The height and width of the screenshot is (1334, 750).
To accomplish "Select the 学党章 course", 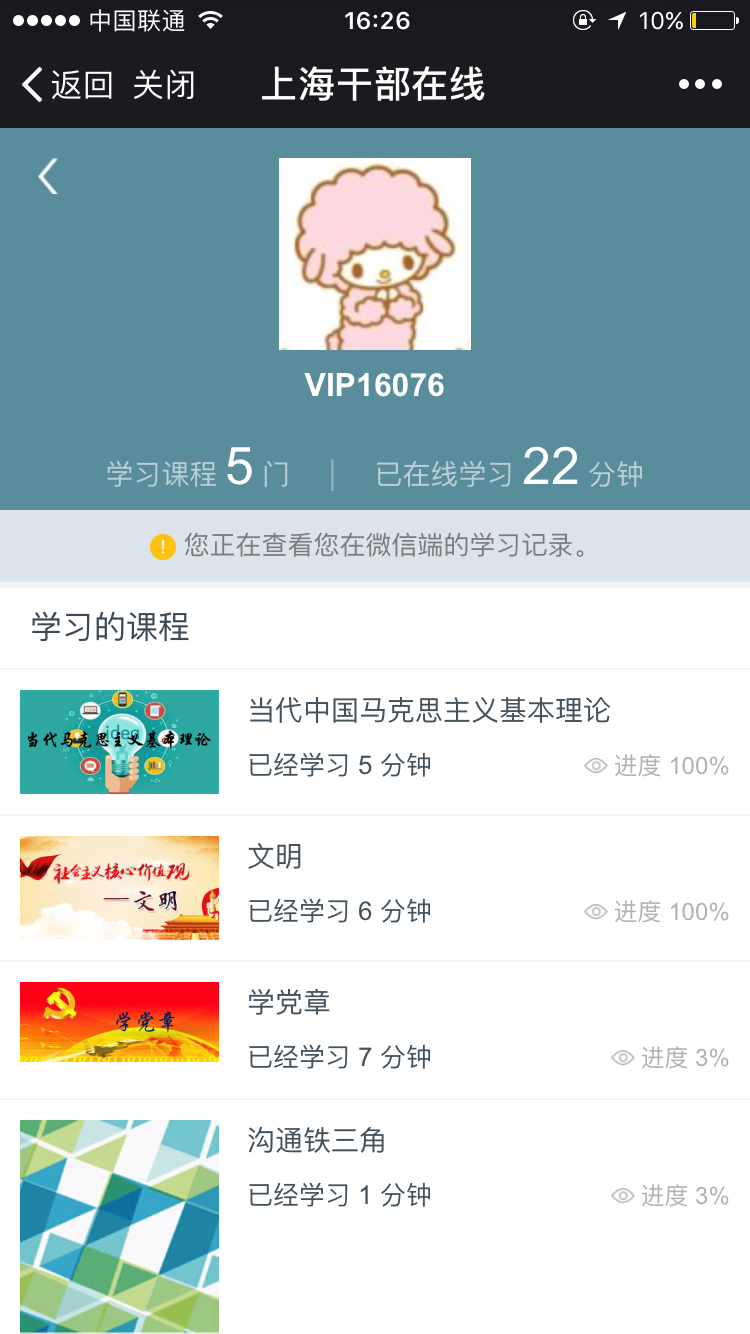I will 289,1003.
